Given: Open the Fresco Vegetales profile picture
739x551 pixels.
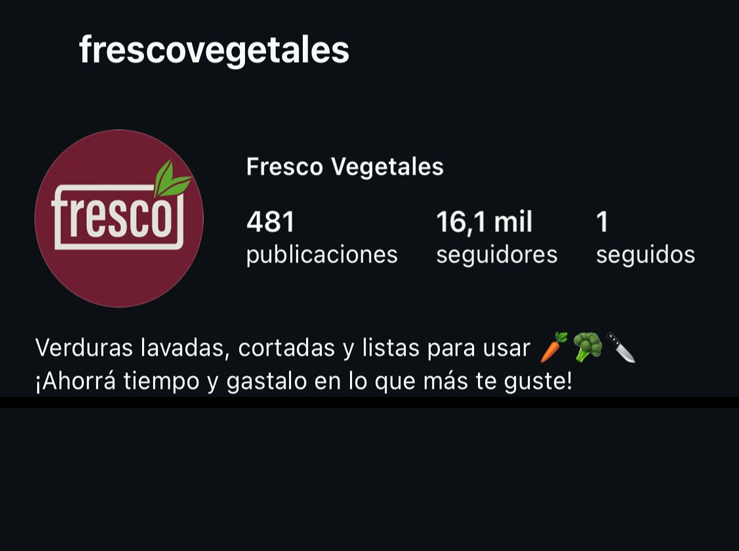Looking at the screenshot, I should (x=119, y=218).
